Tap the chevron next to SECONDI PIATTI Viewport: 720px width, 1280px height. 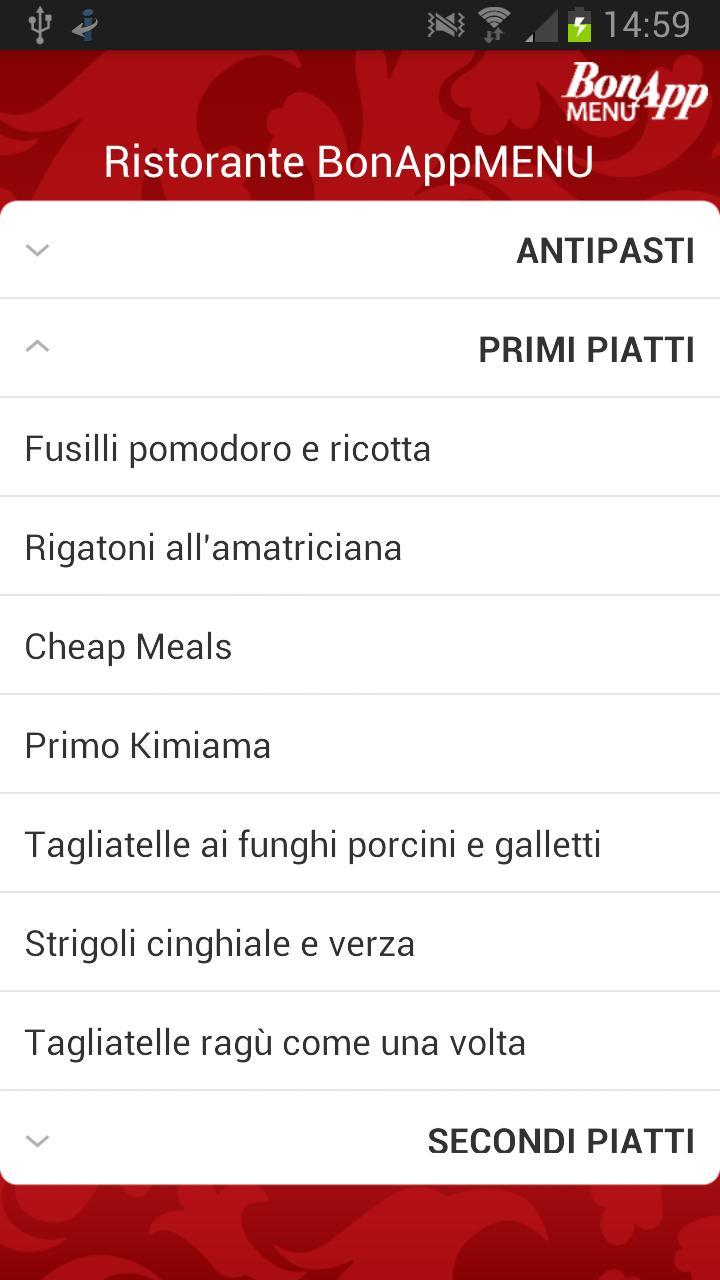point(37,1140)
